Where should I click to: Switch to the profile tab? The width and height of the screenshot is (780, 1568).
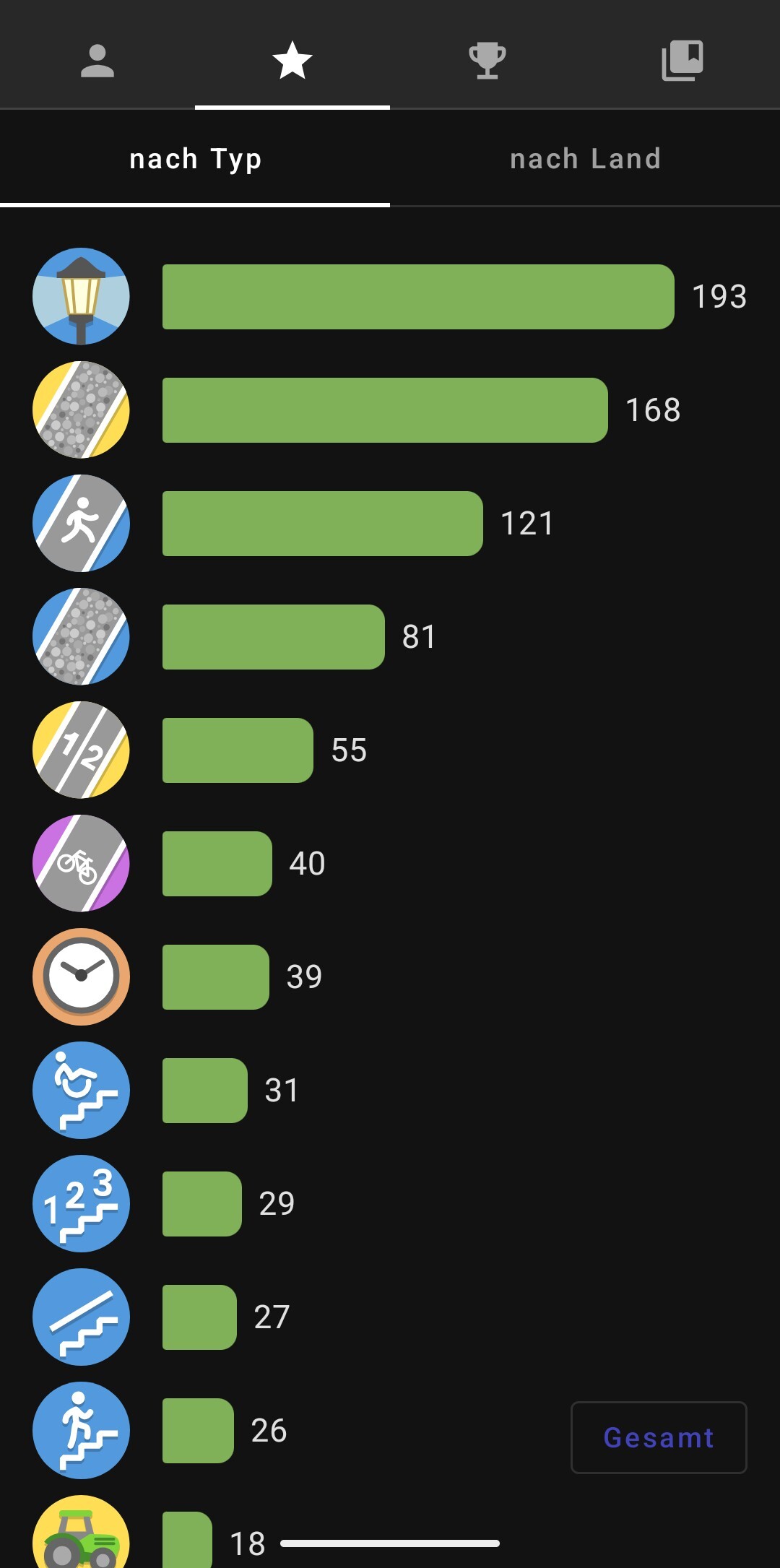click(97, 61)
